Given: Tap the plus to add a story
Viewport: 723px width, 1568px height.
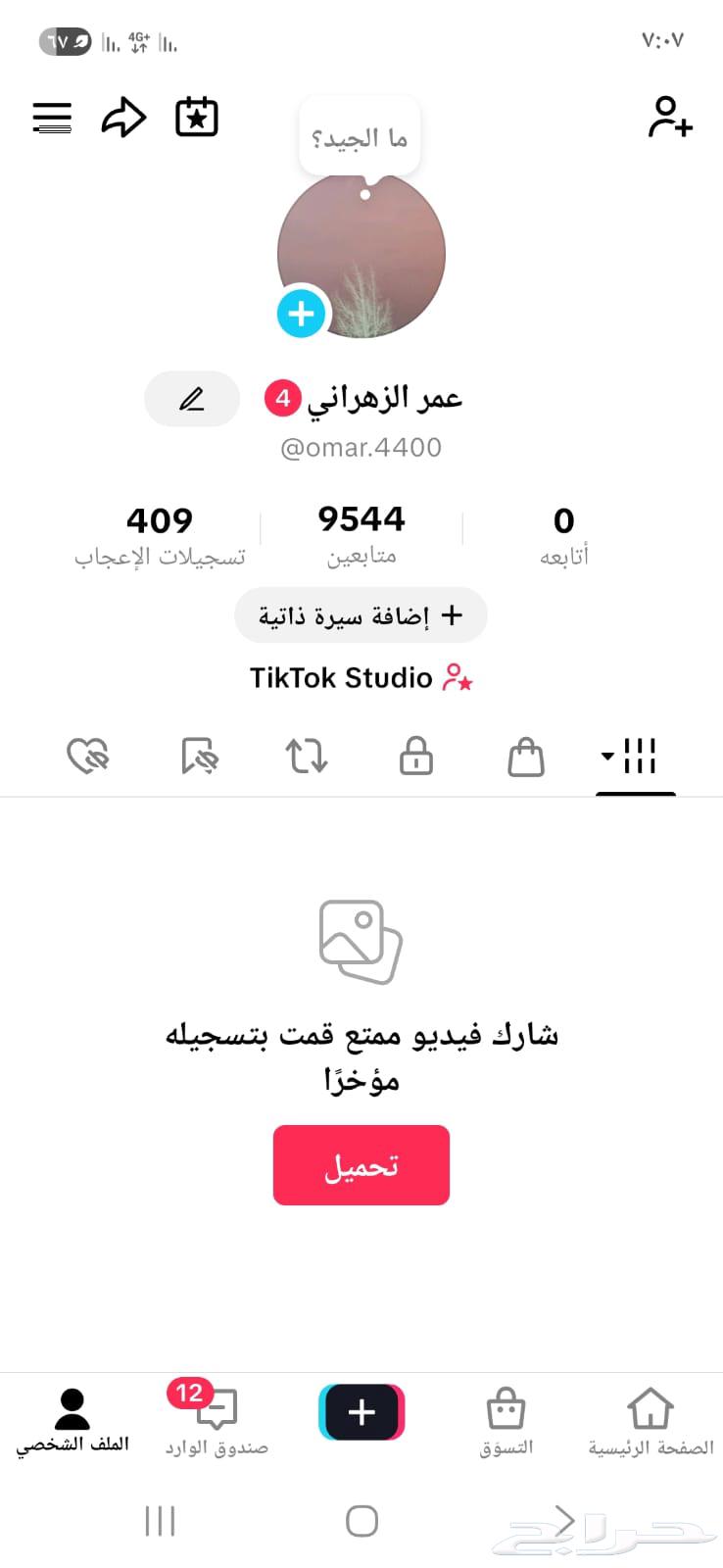Looking at the screenshot, I should 301,313.
